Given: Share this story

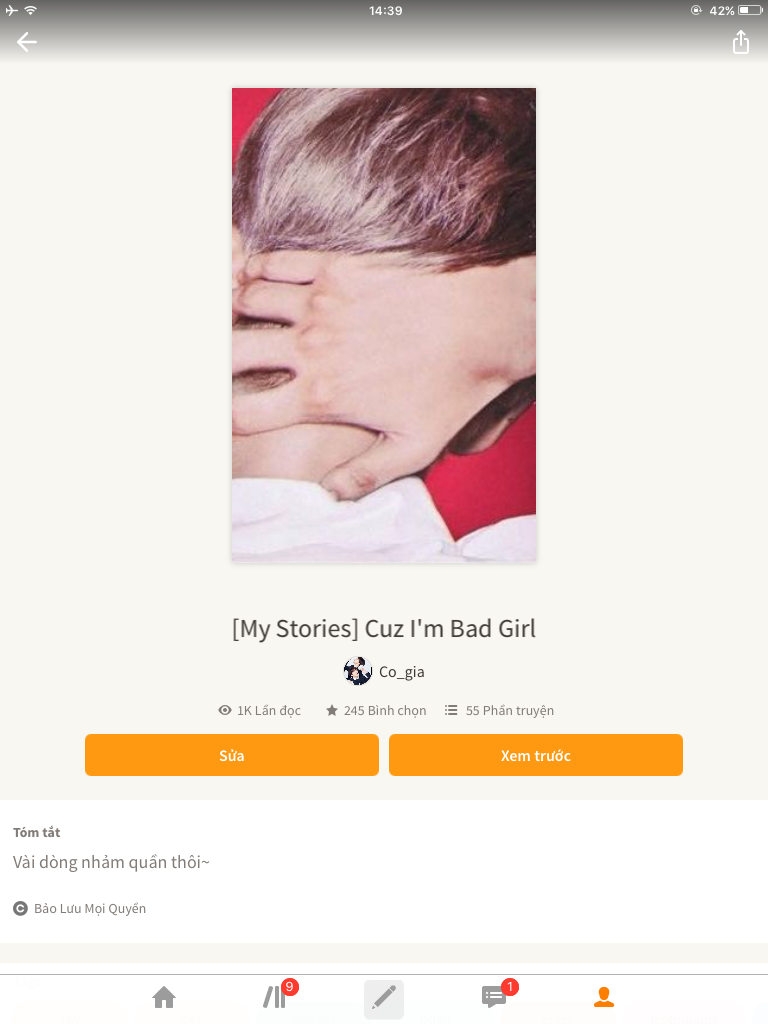Looking at the screenshot, I should (740, 42).
